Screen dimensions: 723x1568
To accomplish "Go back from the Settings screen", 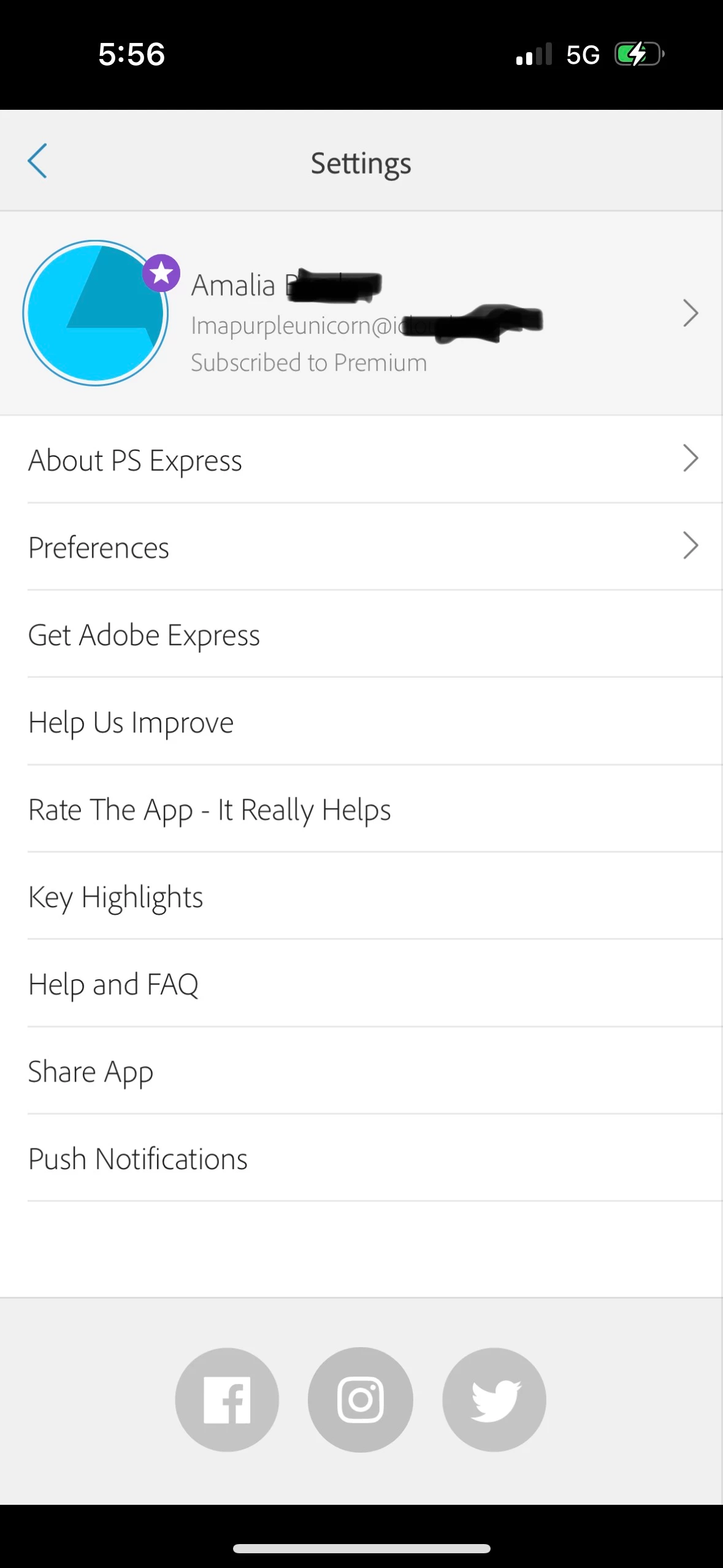I will (x=37, y=161).
